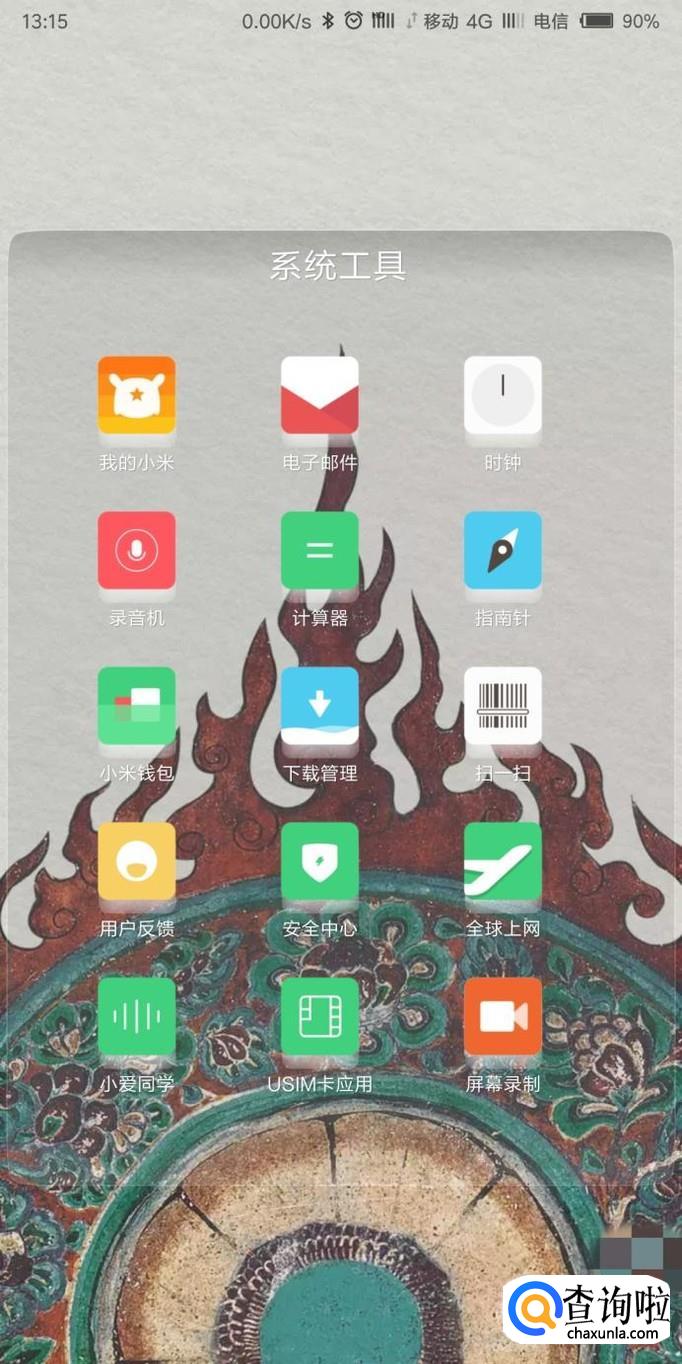Start the 录音机 recorder app
The height and width of the screenshot is (1364, 682).
coord(136,551)
